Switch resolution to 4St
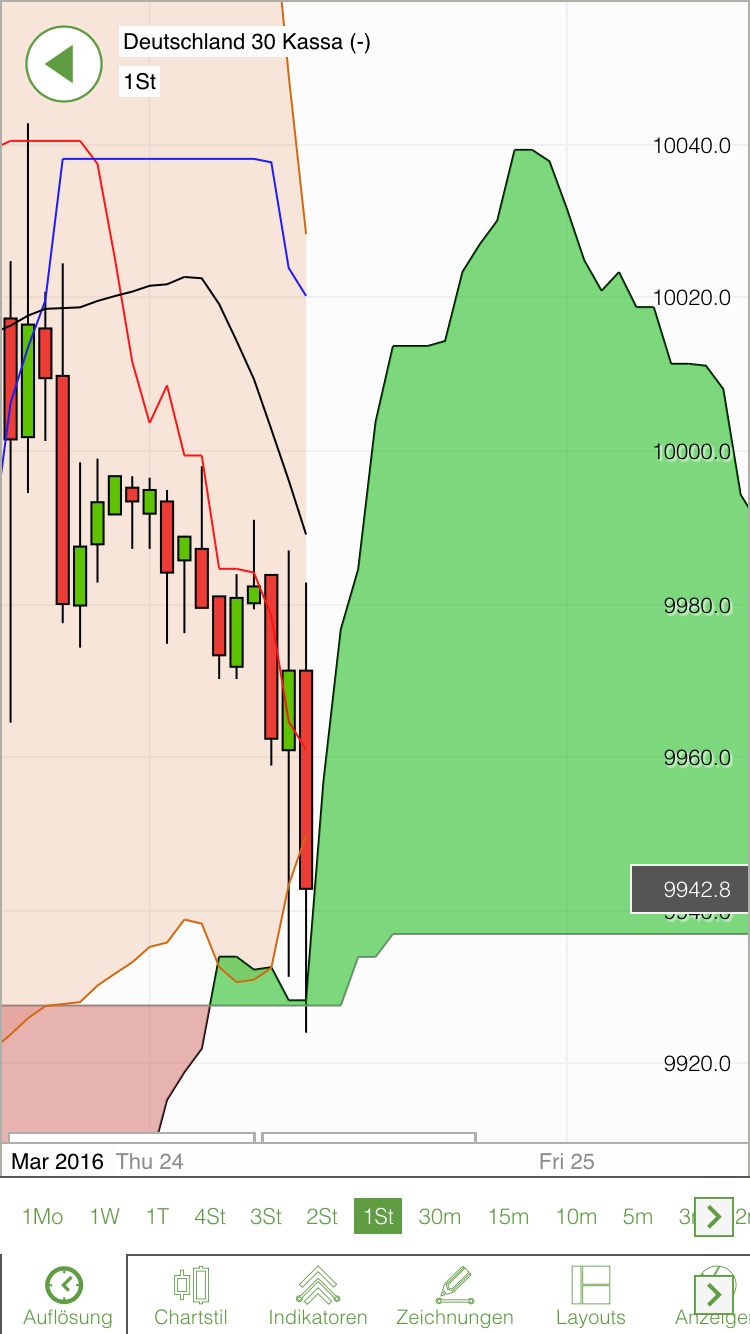 (x=209, y=1217)
